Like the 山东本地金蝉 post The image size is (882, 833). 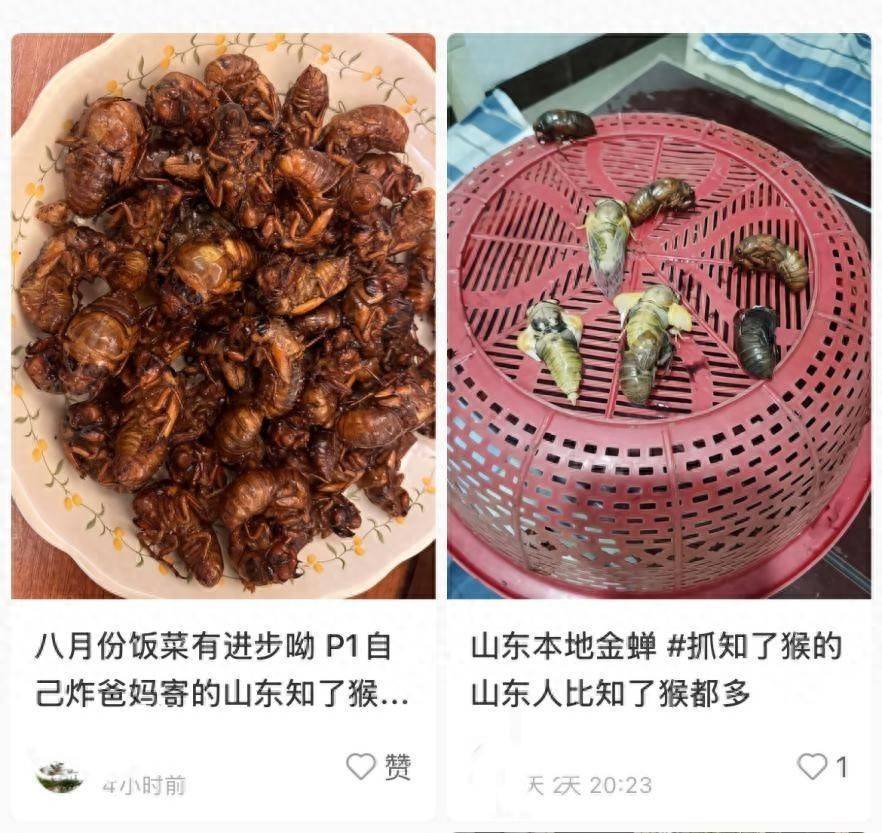(x=812, y=767)
